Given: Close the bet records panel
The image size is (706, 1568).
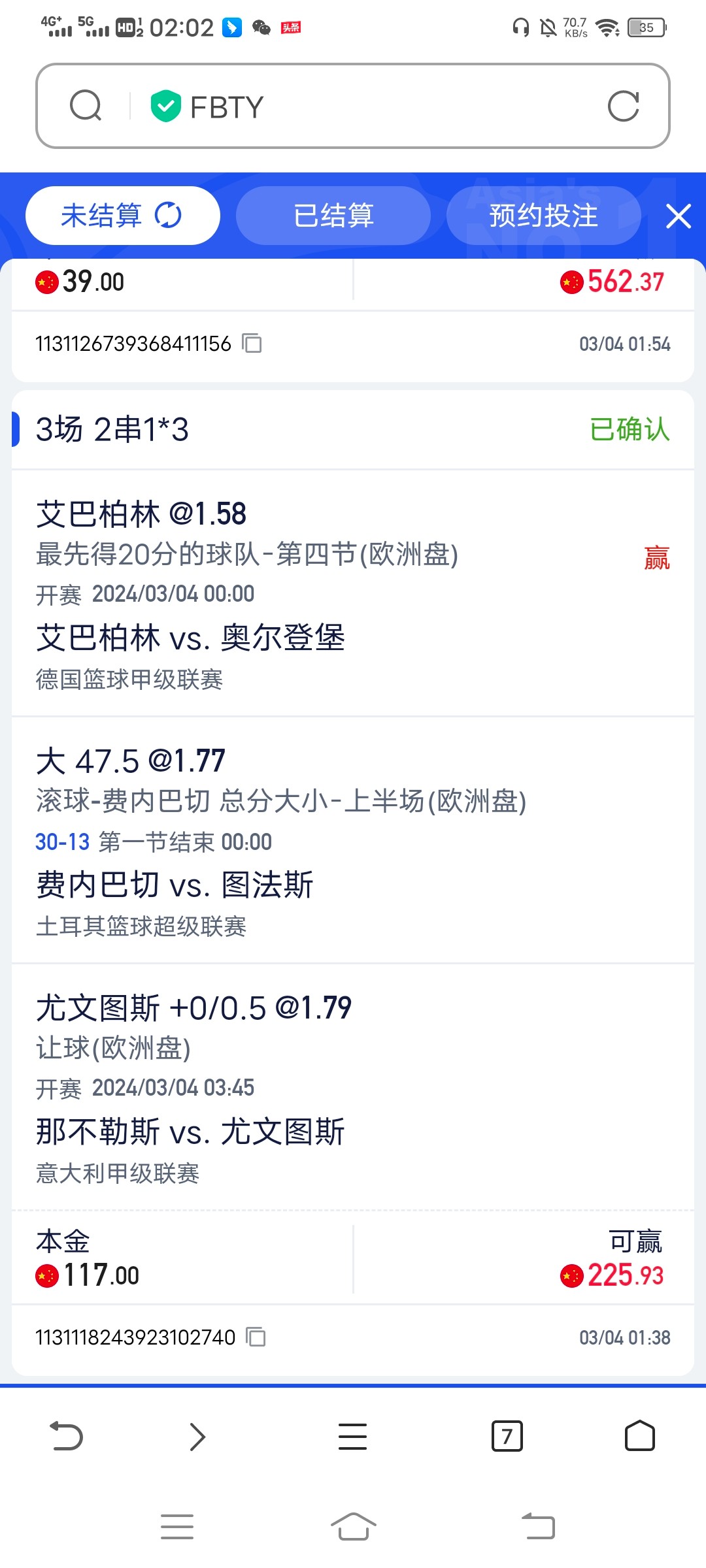Looking at the screenshot, I should pos(678,216).
